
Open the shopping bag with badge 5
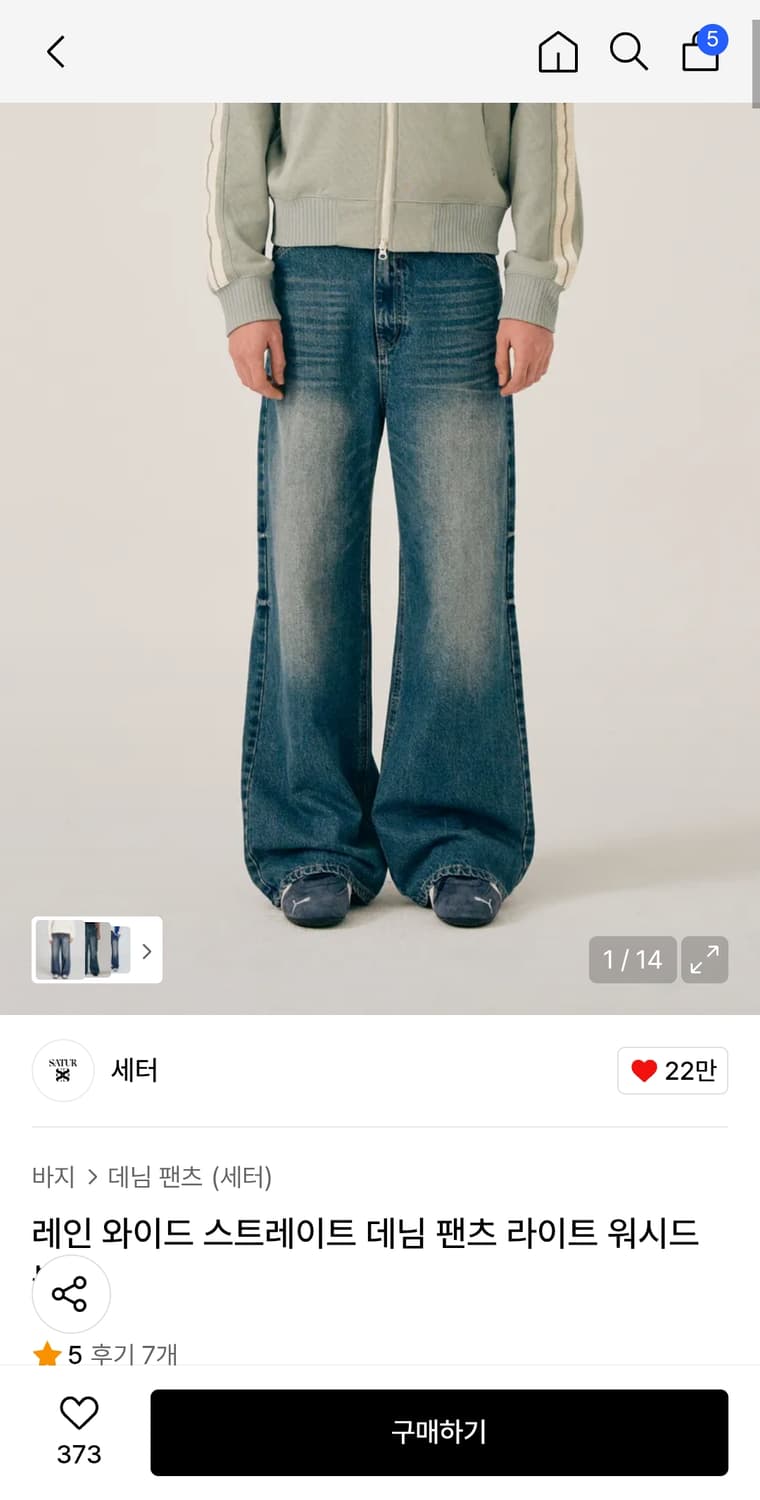pos(700,55)
